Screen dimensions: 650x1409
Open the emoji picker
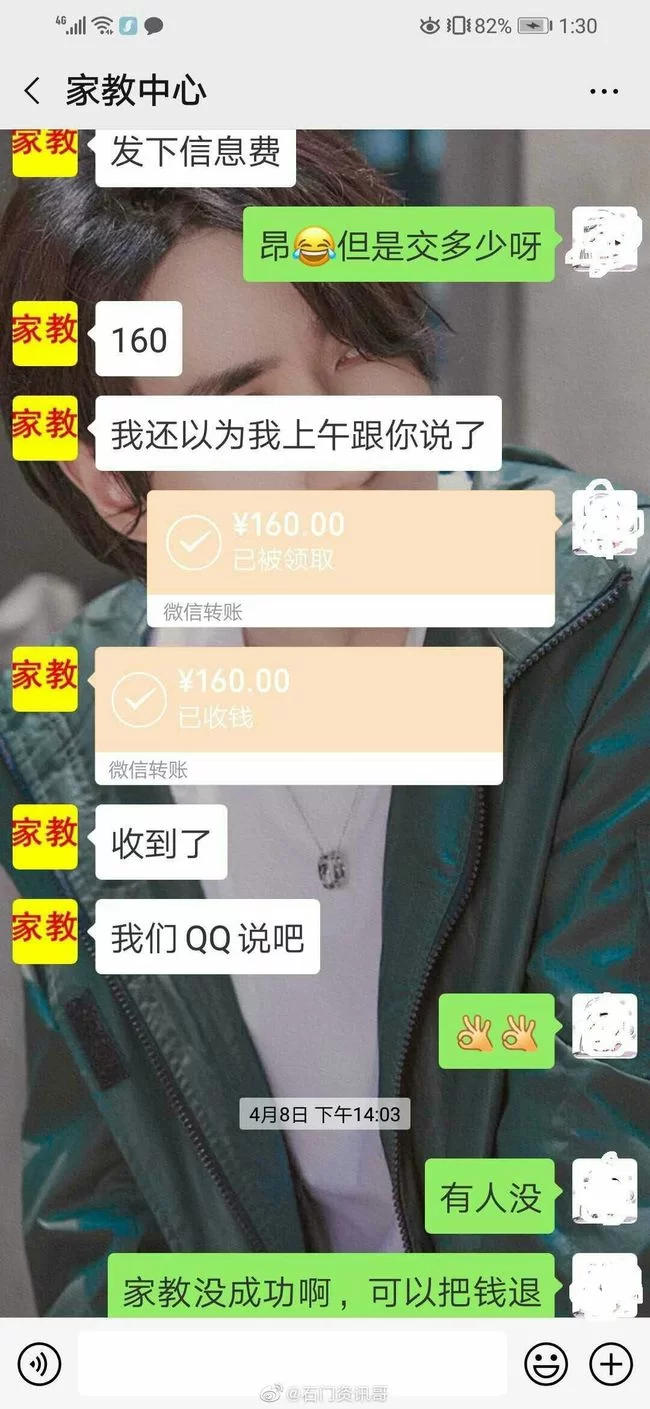[546, 1364]
